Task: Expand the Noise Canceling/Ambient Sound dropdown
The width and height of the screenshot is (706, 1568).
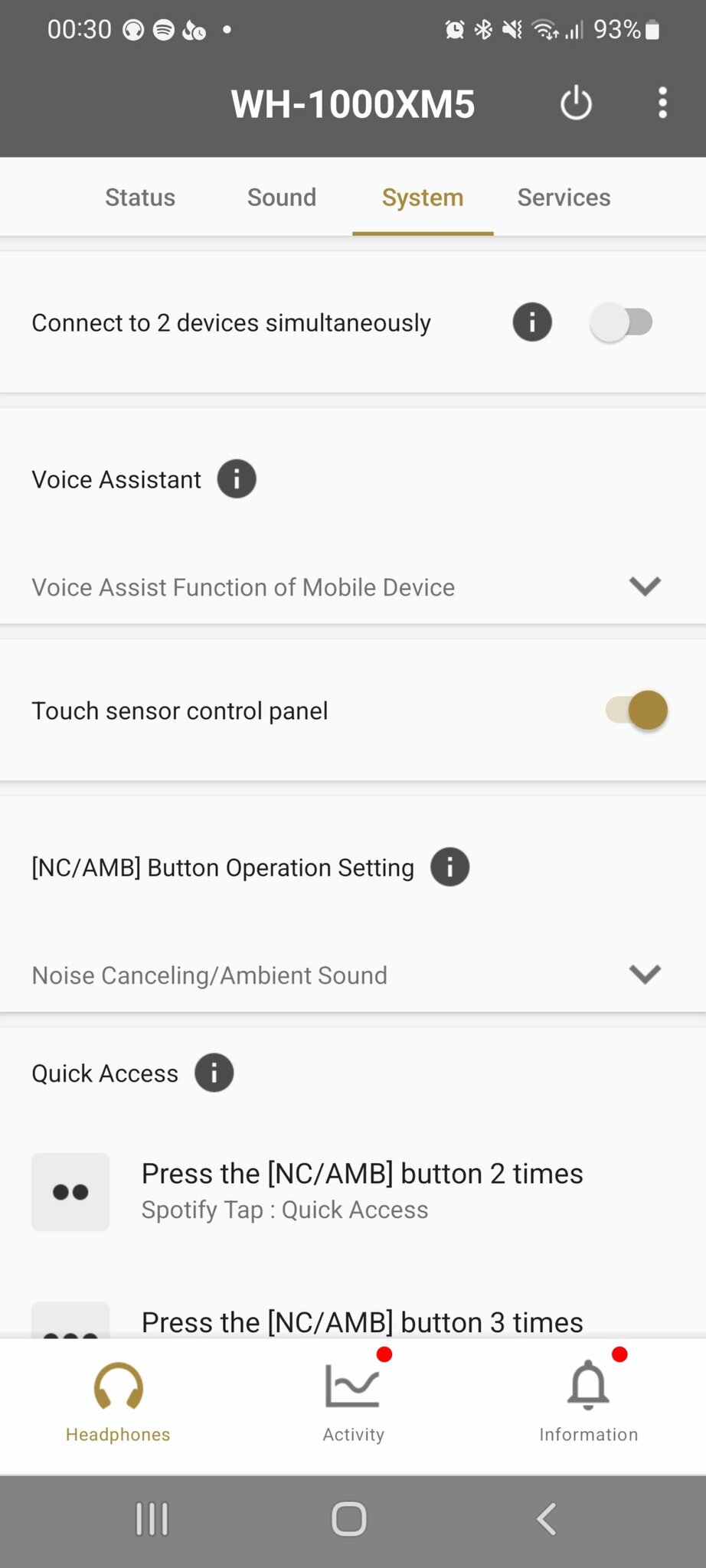Action: pos(353,975)
